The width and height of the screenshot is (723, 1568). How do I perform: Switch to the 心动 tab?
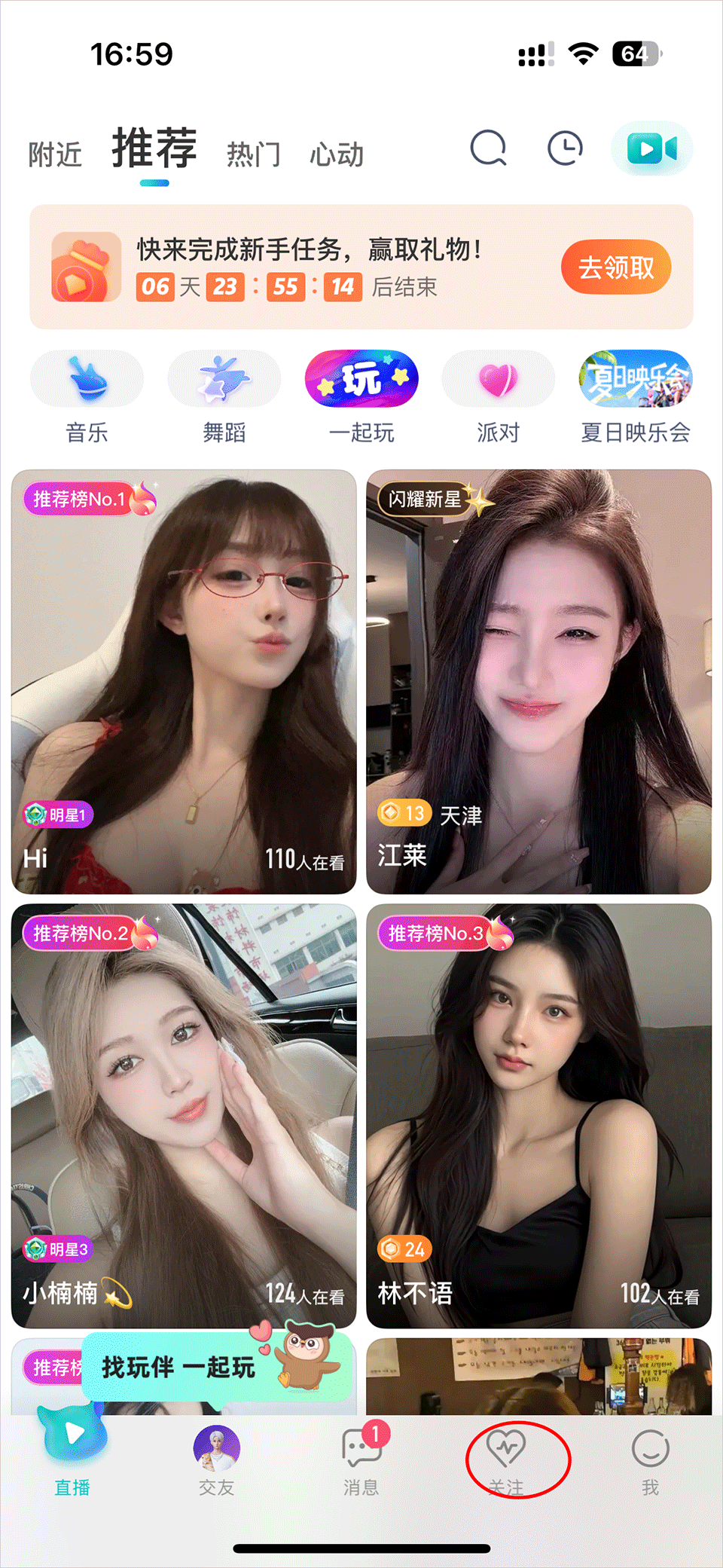tap(337, 154)
